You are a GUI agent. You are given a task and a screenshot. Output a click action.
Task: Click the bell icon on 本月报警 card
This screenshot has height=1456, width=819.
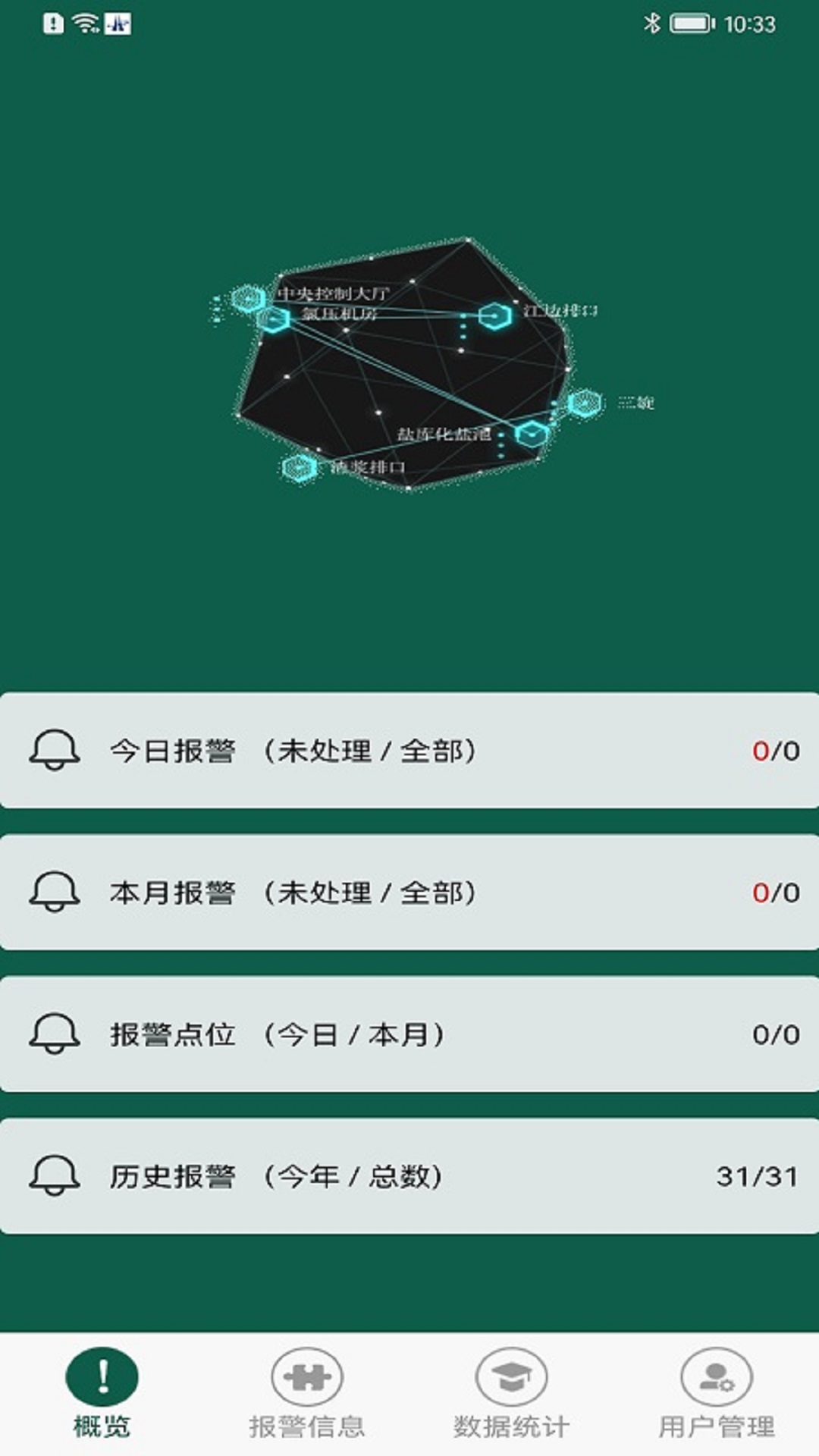52,891
